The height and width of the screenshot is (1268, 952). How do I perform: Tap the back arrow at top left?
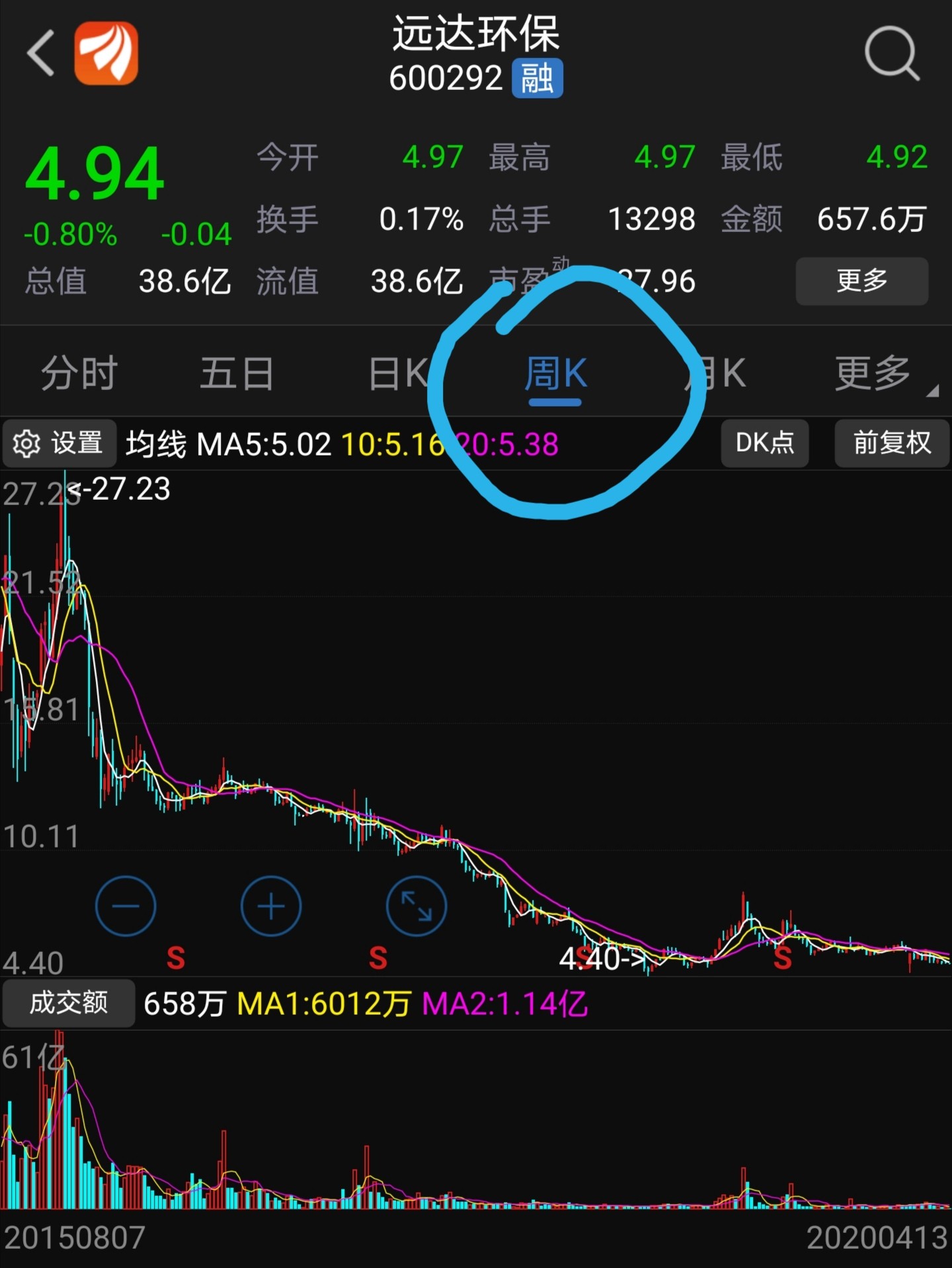tap(41, 54)
